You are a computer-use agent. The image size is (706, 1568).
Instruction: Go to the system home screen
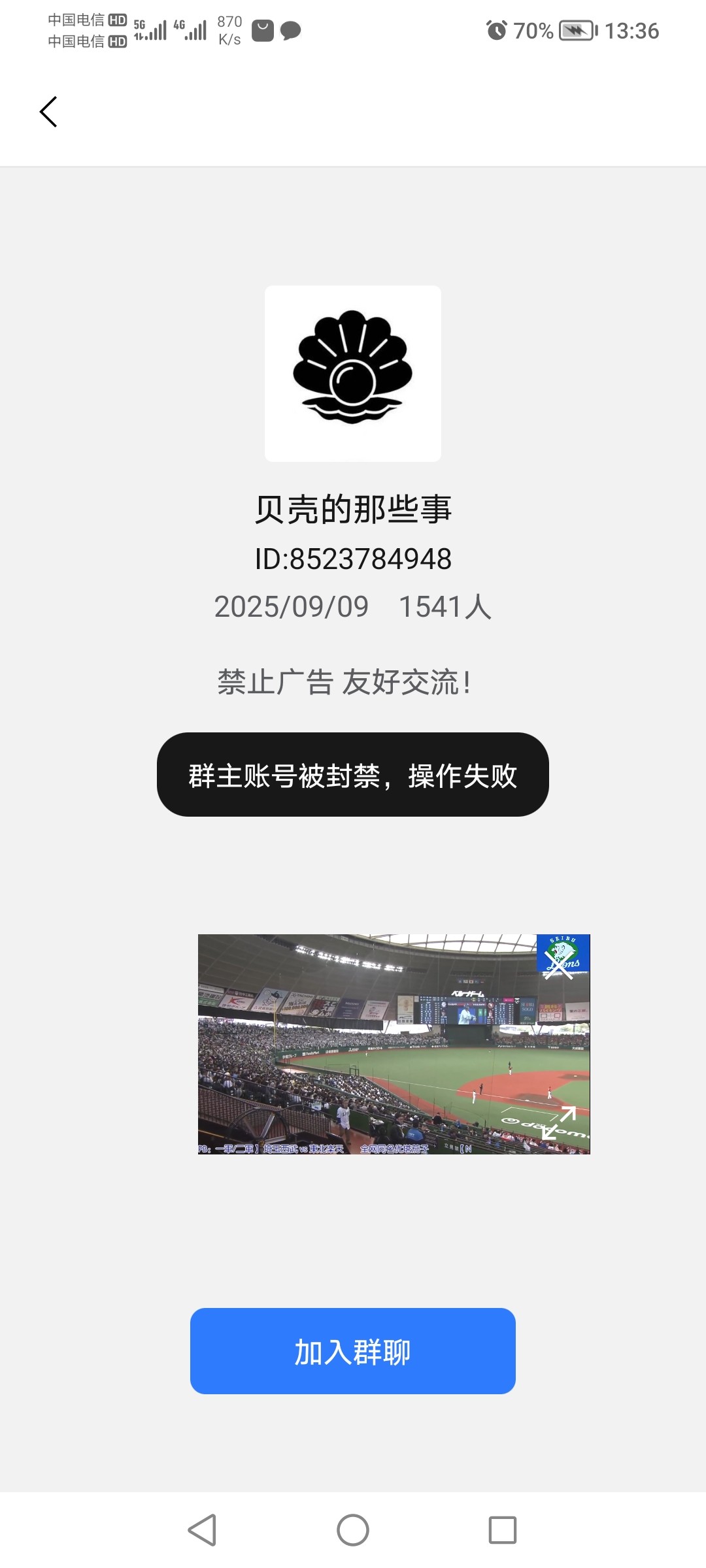coord(353,1530)
